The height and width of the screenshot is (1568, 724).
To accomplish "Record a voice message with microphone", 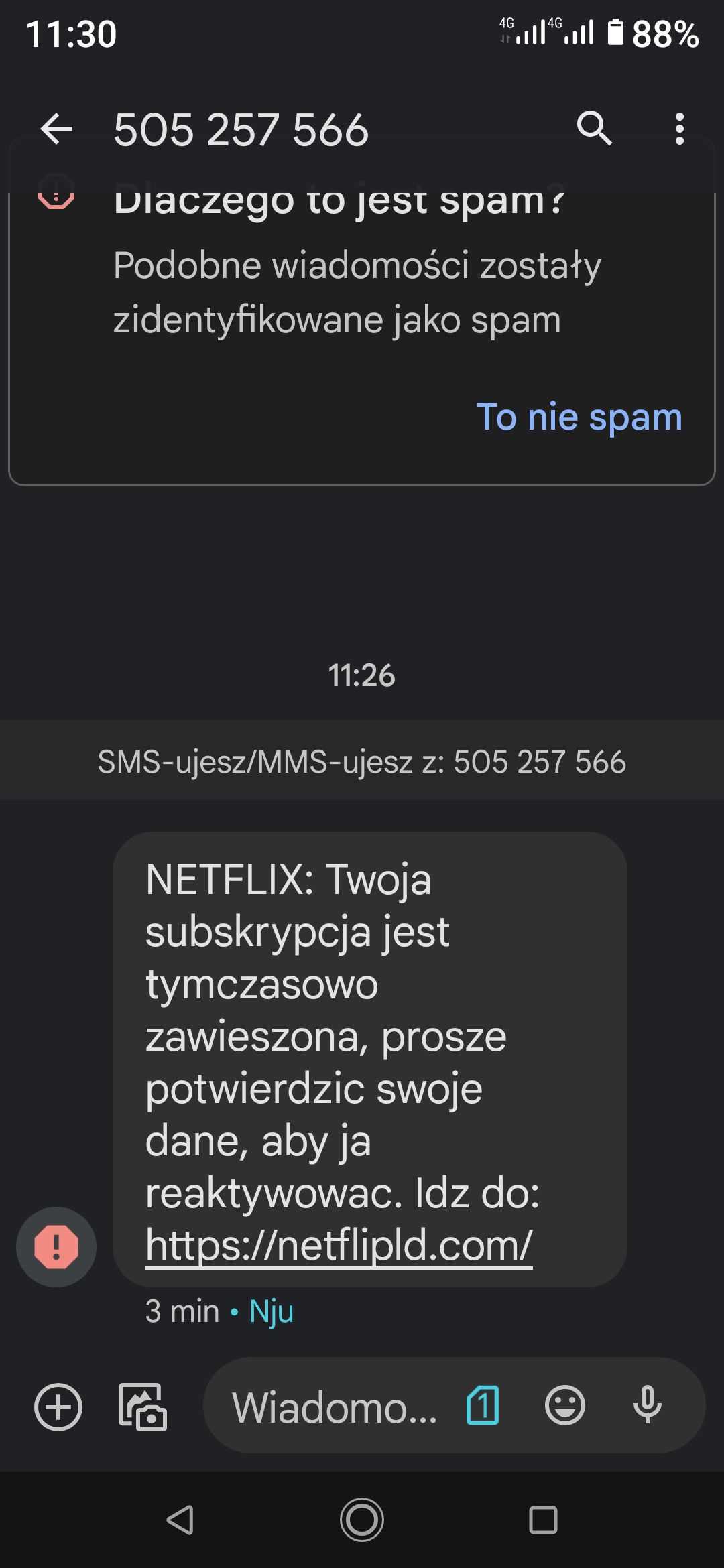I will tap(648, 1405).
